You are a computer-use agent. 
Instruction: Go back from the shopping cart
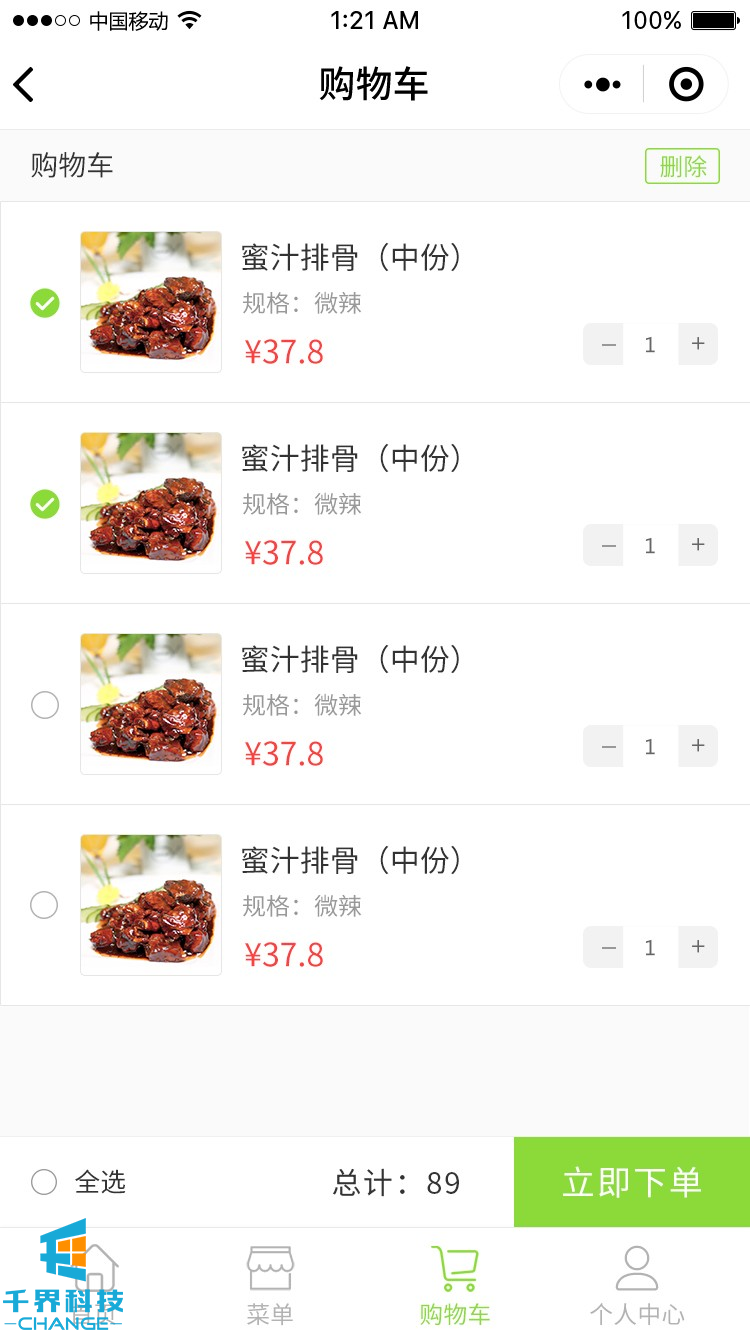tap(25, 85)
